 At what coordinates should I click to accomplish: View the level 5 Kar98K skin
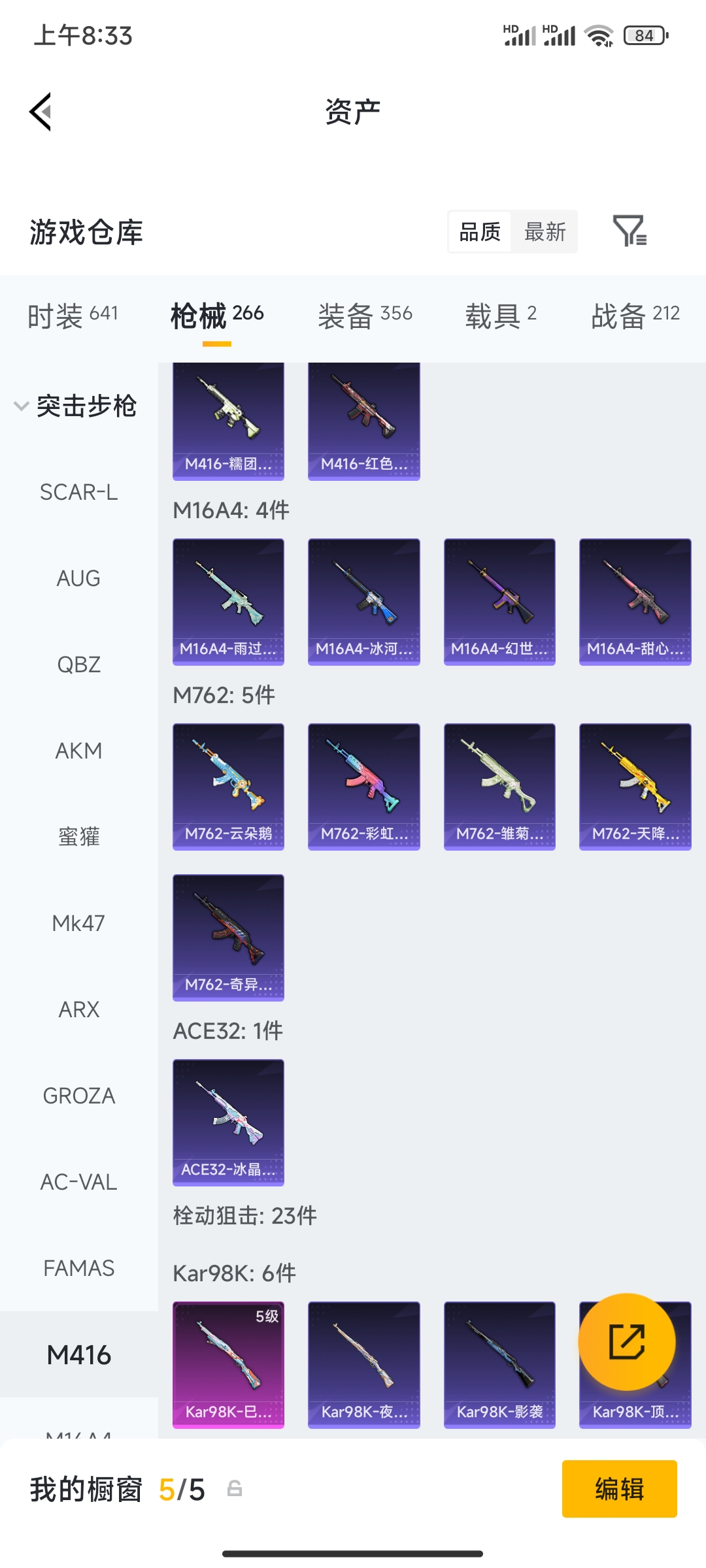(x=228, y=1365)
